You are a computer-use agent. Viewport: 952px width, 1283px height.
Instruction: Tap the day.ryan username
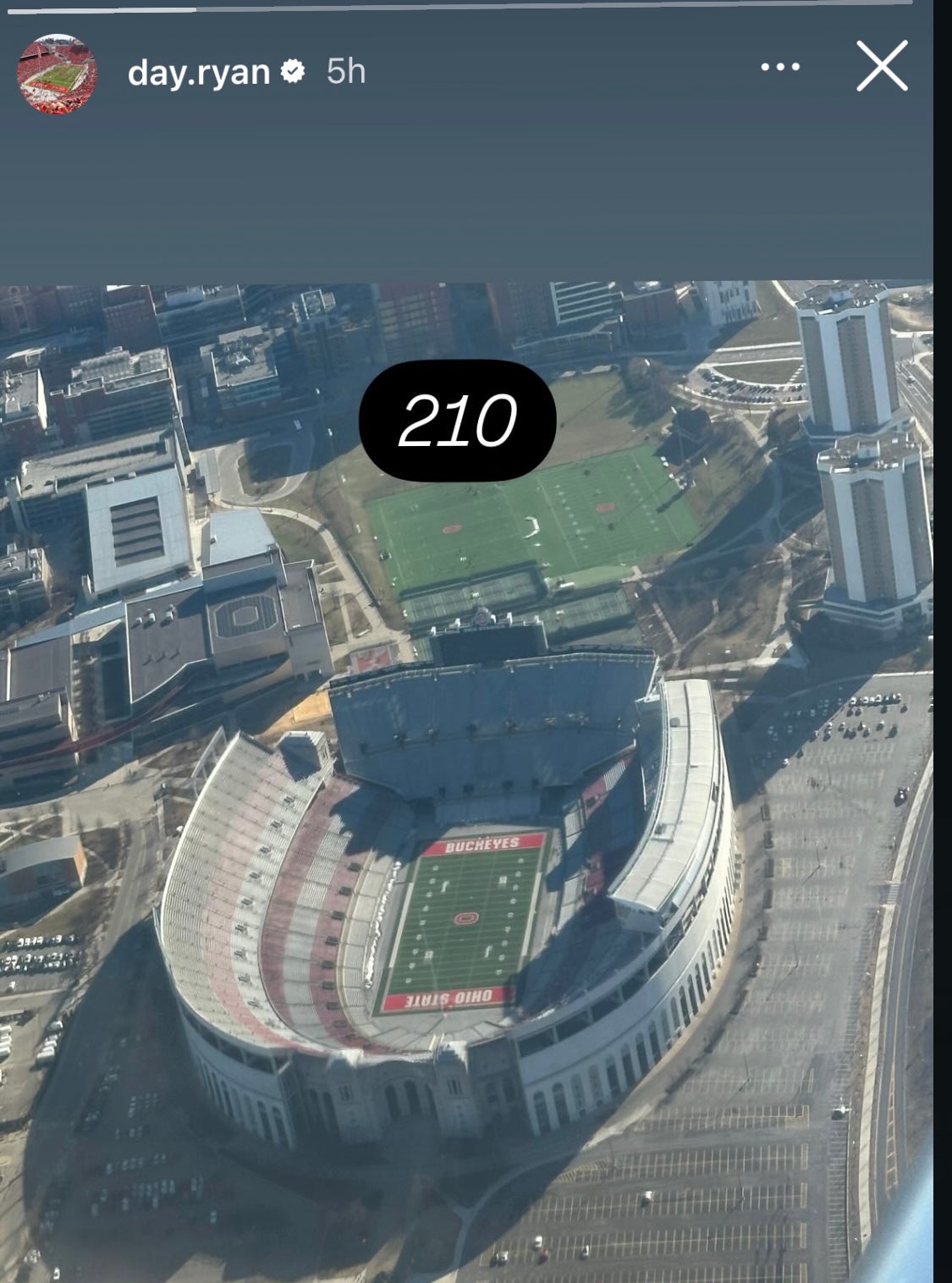199,73
